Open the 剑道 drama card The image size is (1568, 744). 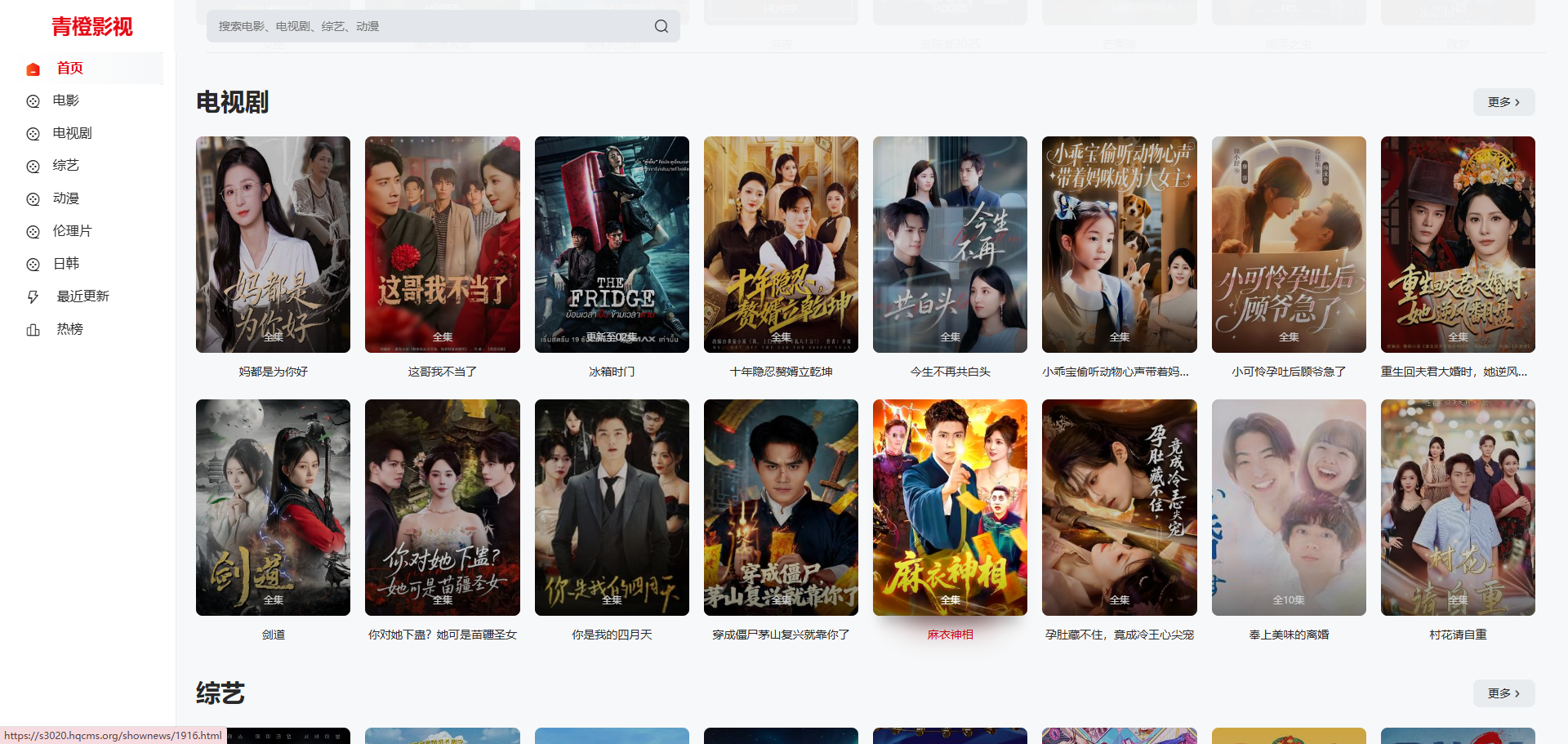(273, 507)
